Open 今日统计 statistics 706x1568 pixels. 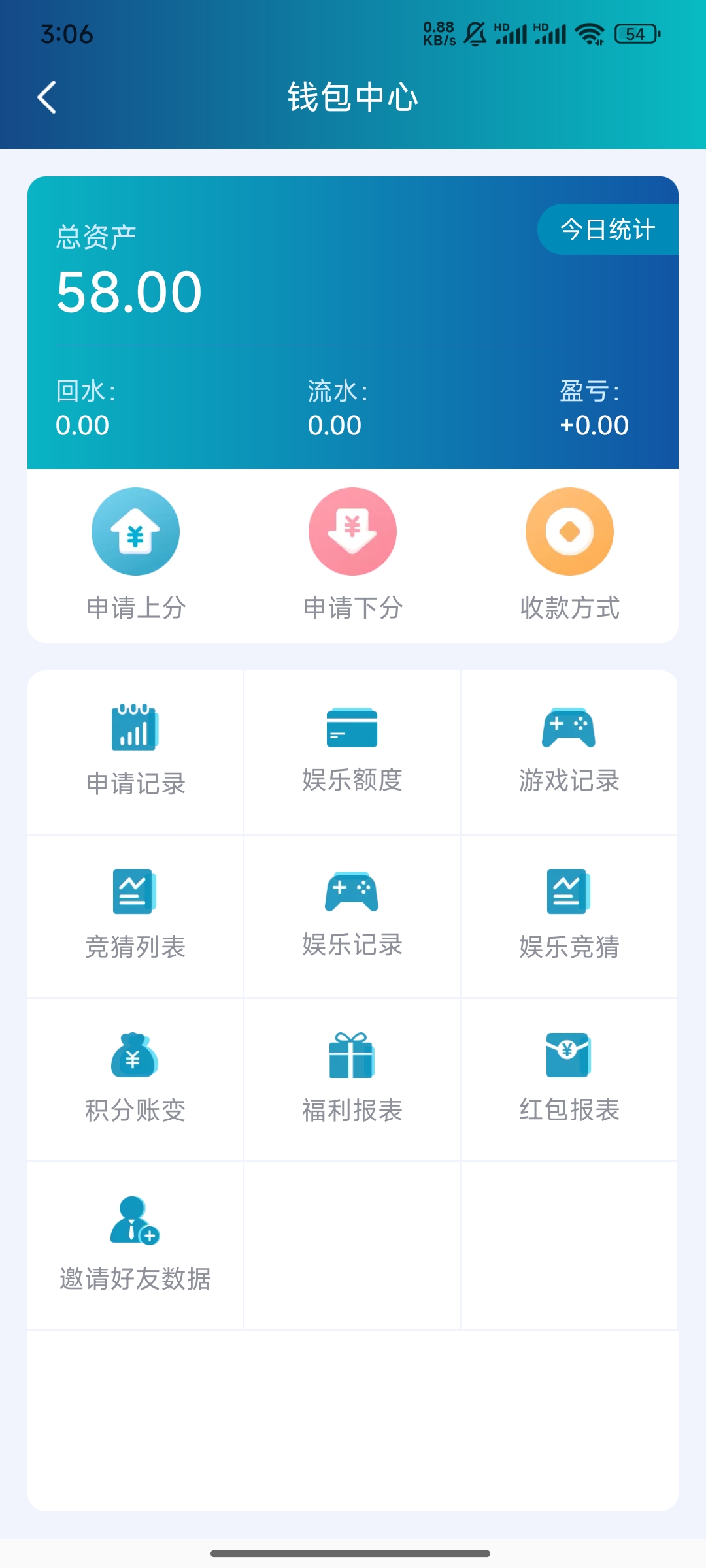tap(607, 229)
